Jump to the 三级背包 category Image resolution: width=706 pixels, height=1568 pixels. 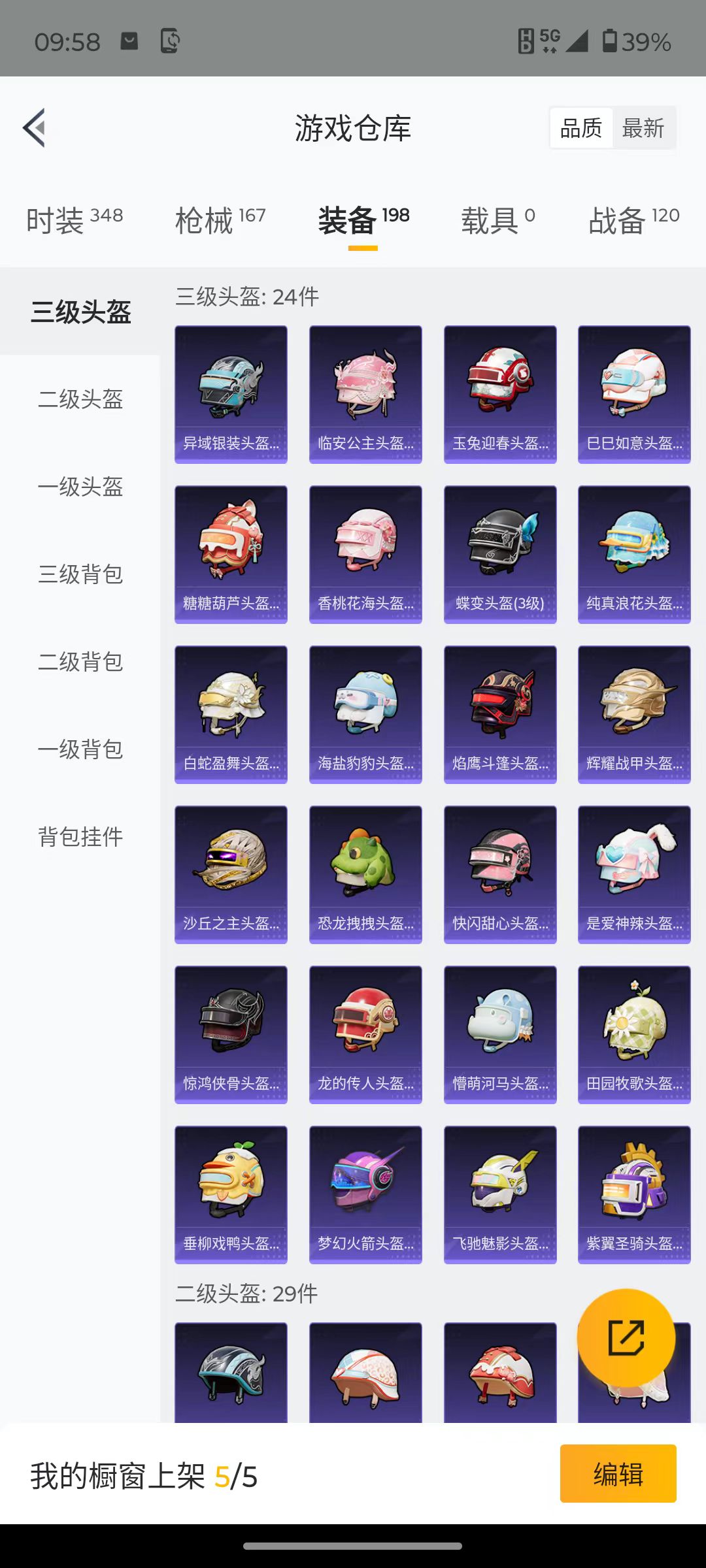pos(80,574)
